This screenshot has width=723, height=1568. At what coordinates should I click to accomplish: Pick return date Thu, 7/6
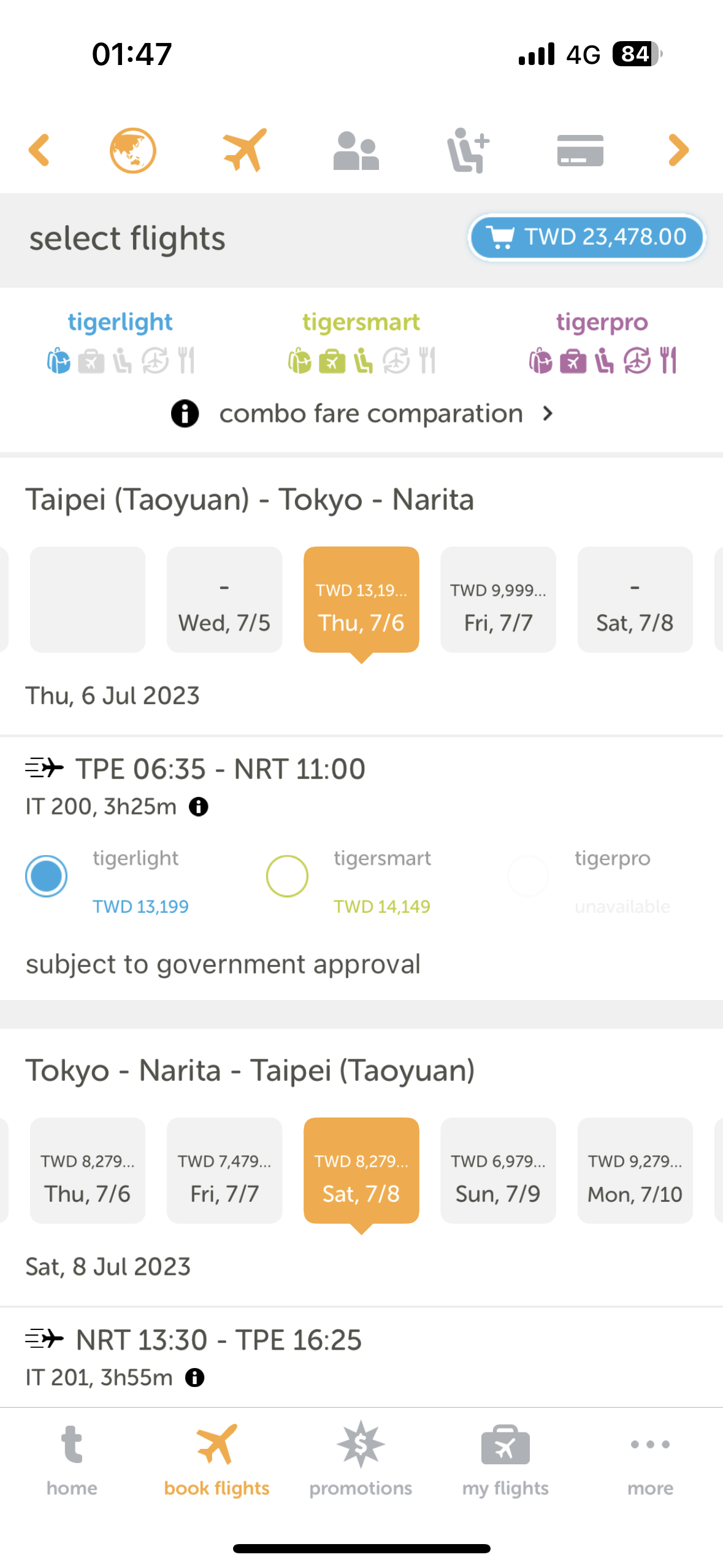88,1170
